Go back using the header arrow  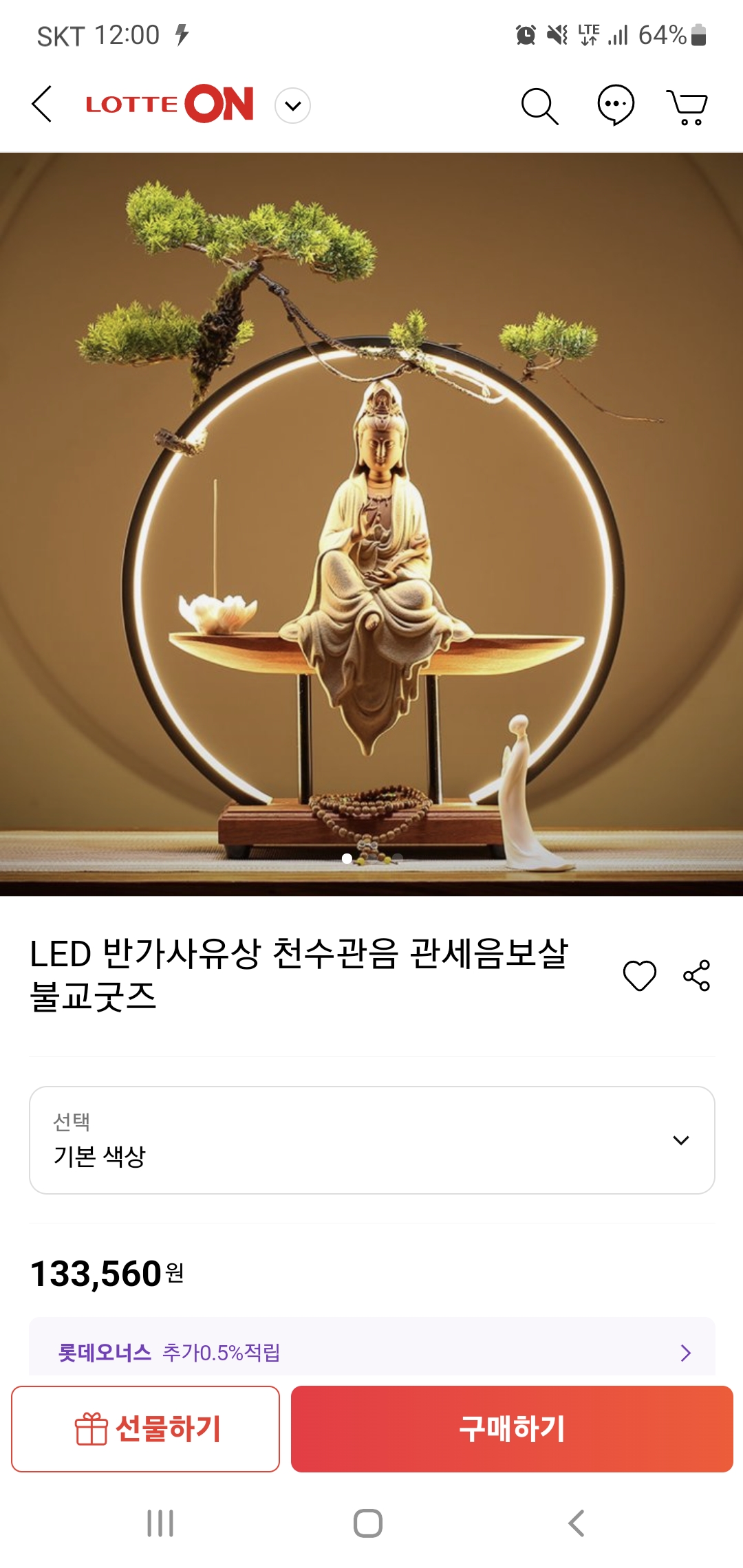(43, 105)
